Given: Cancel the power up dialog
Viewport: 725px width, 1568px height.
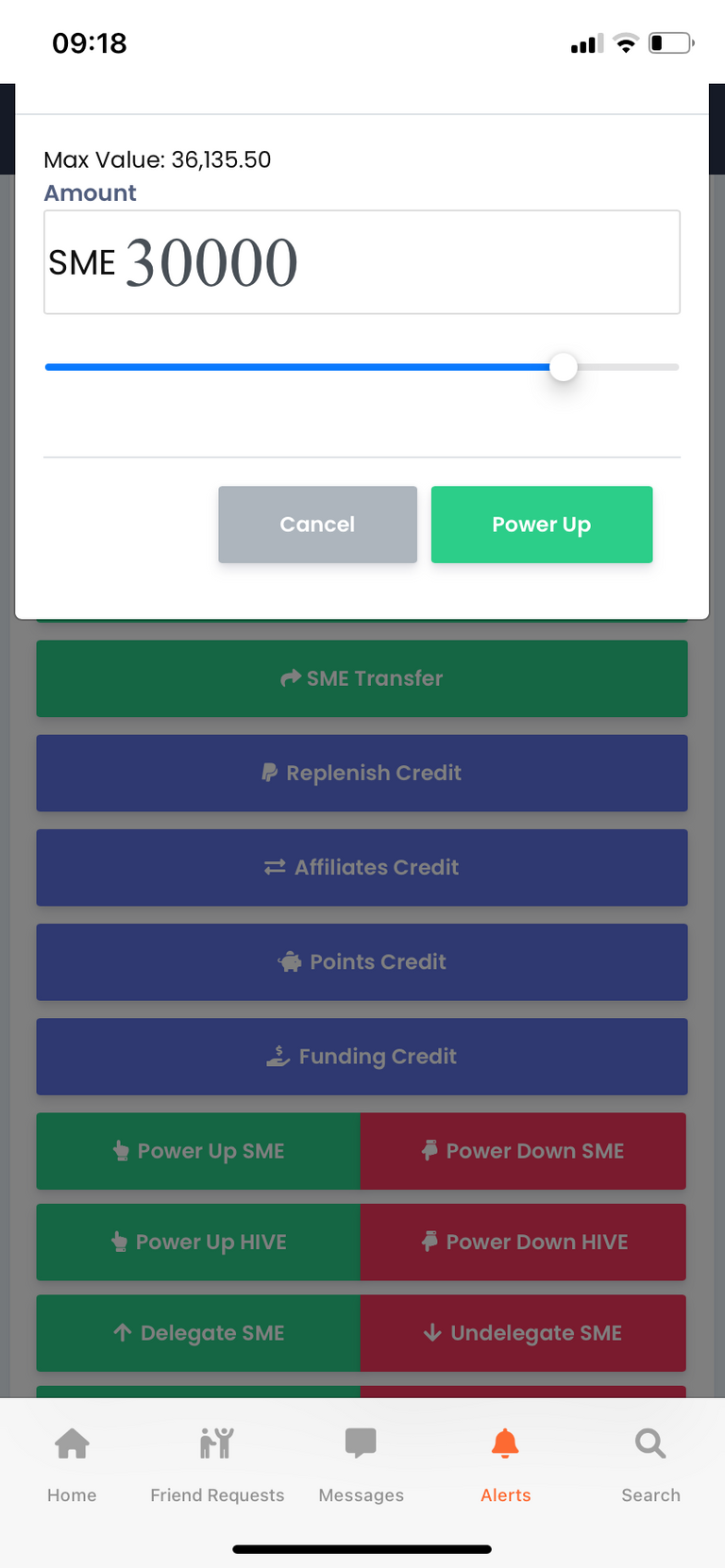Looking at the screenshot, I should 317,525.
